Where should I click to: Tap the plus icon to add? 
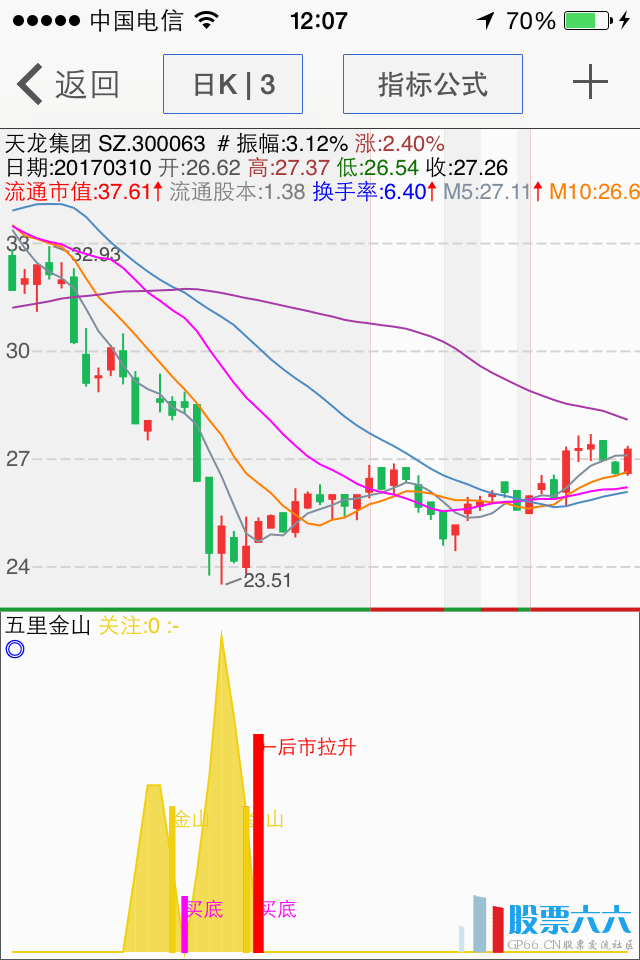pos(590,83)
